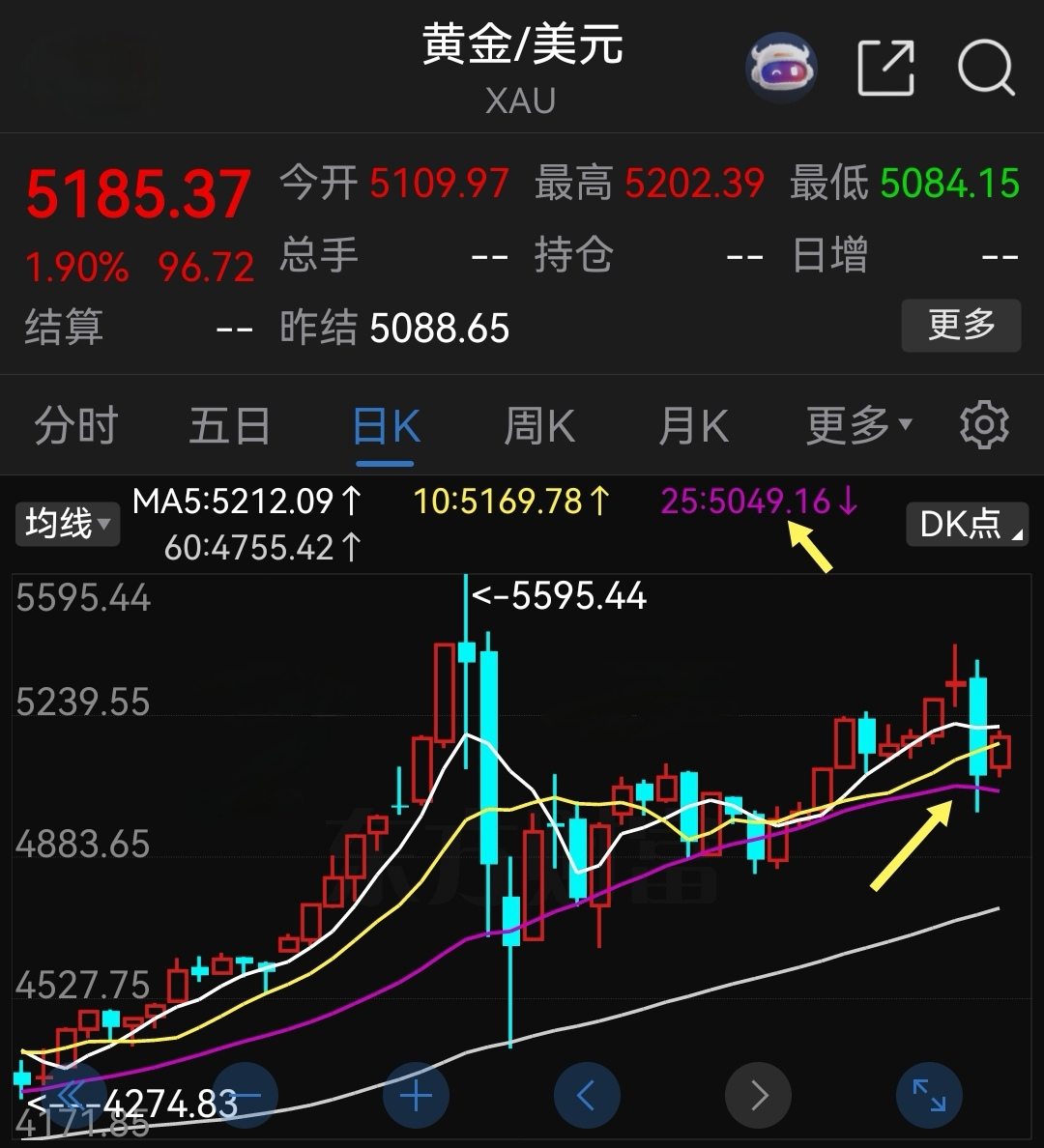
Task: Open the search magnifier
Action: coord(985,68)
